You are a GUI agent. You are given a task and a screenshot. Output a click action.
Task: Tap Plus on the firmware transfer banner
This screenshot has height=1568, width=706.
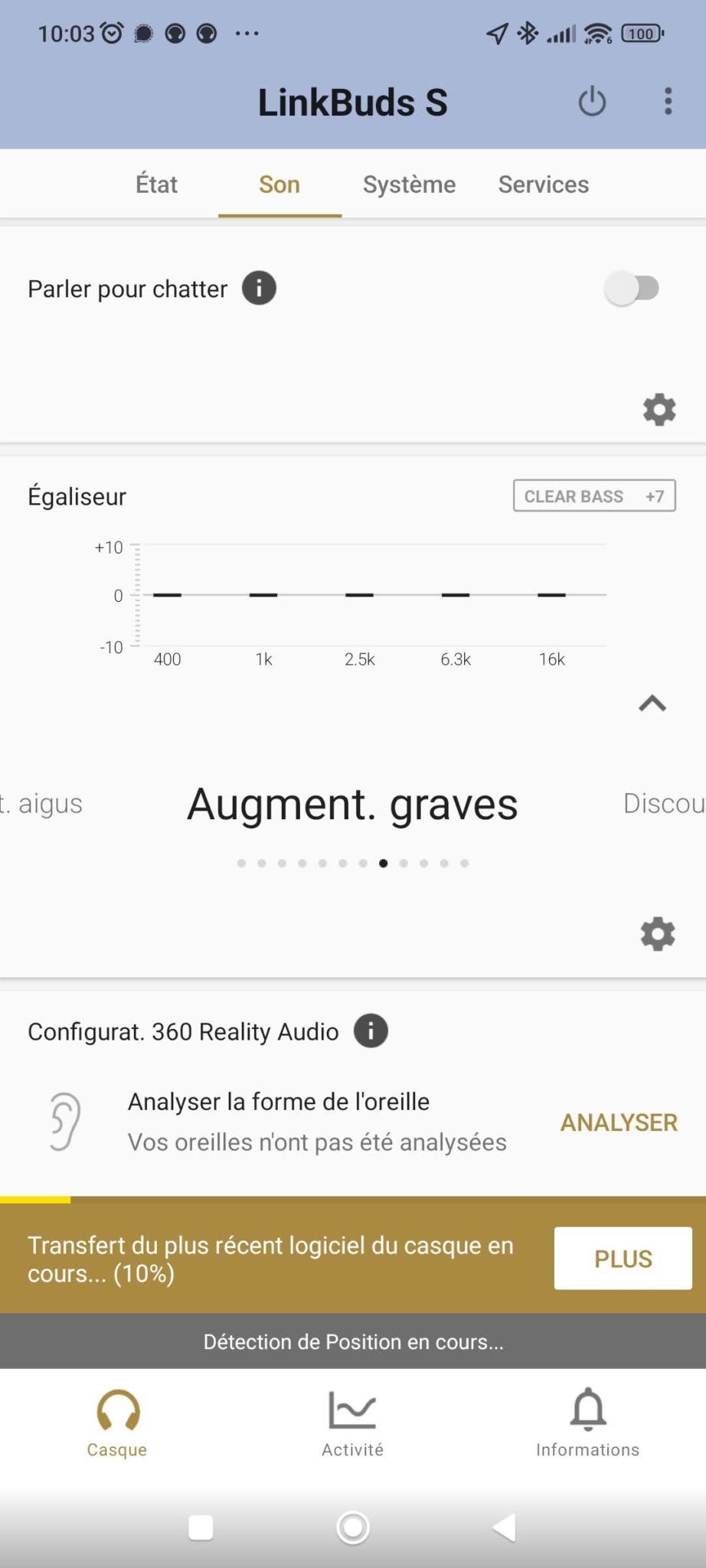[x=623, y=1259]
